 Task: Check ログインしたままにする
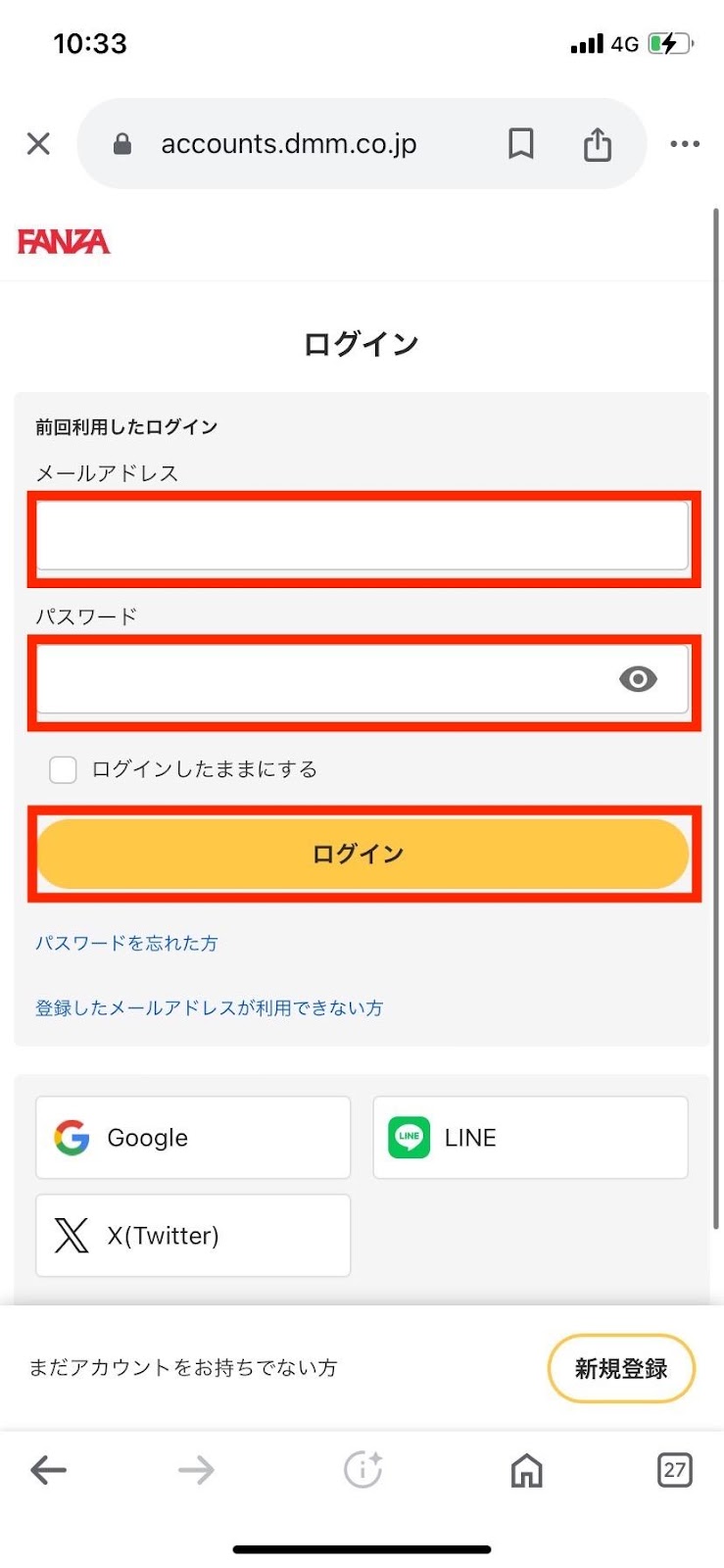[63, 769]
